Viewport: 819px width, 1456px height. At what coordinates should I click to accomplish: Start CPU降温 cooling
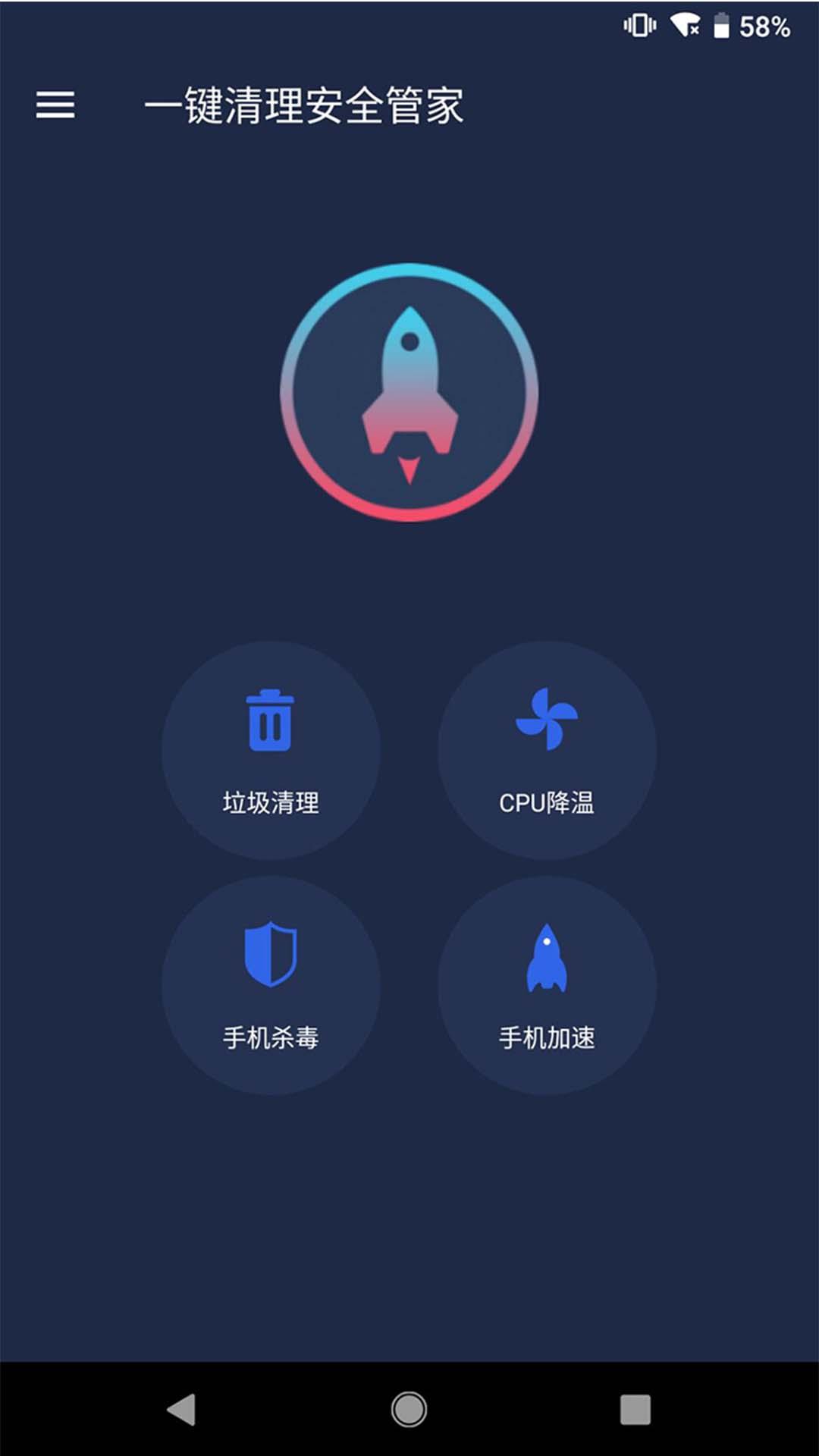[x=547, y=750]
